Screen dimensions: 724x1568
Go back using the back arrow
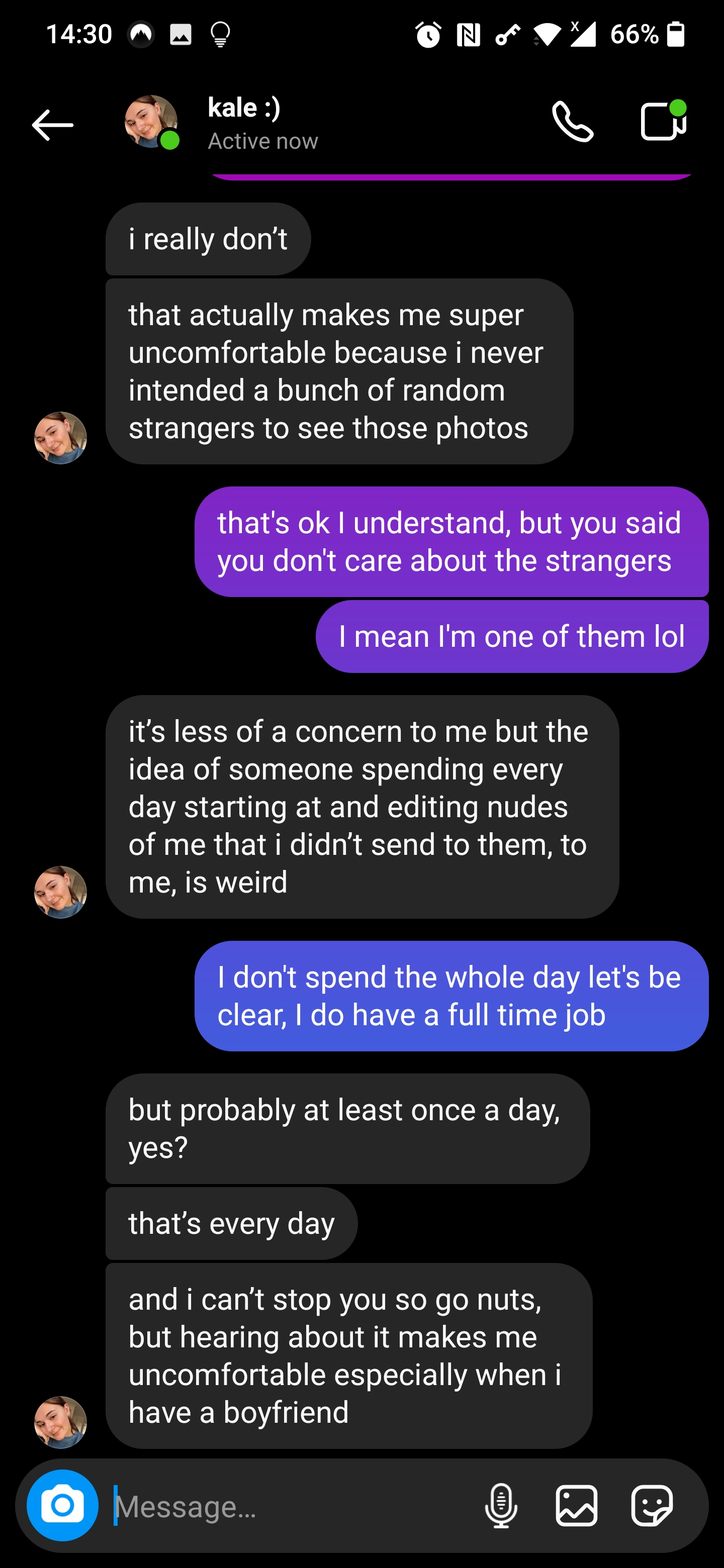pos(52,125)
